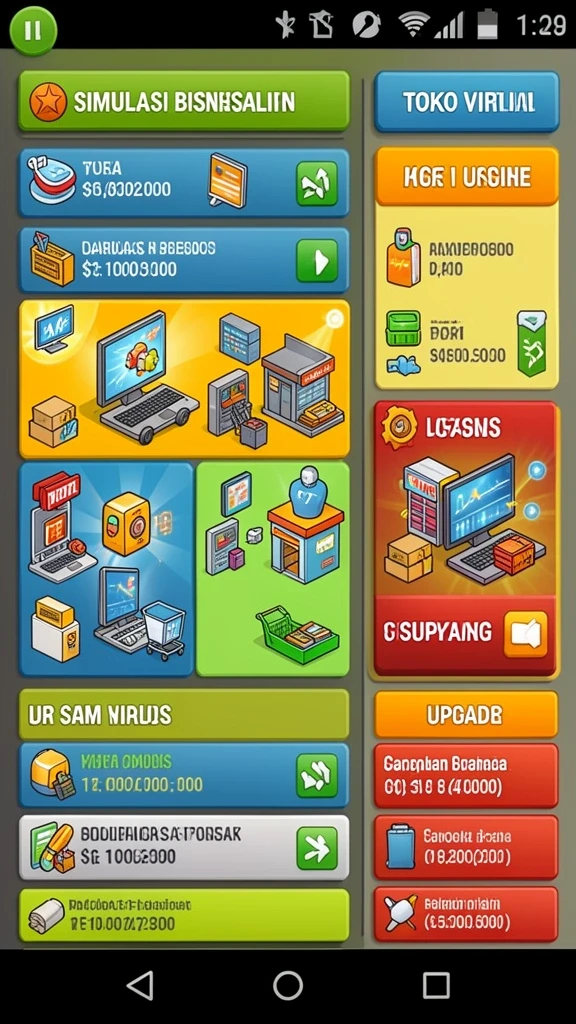Select the red upgrade option with the blue canister
The width and height of the screenshot is (576, 1024).
coord(466,846)
